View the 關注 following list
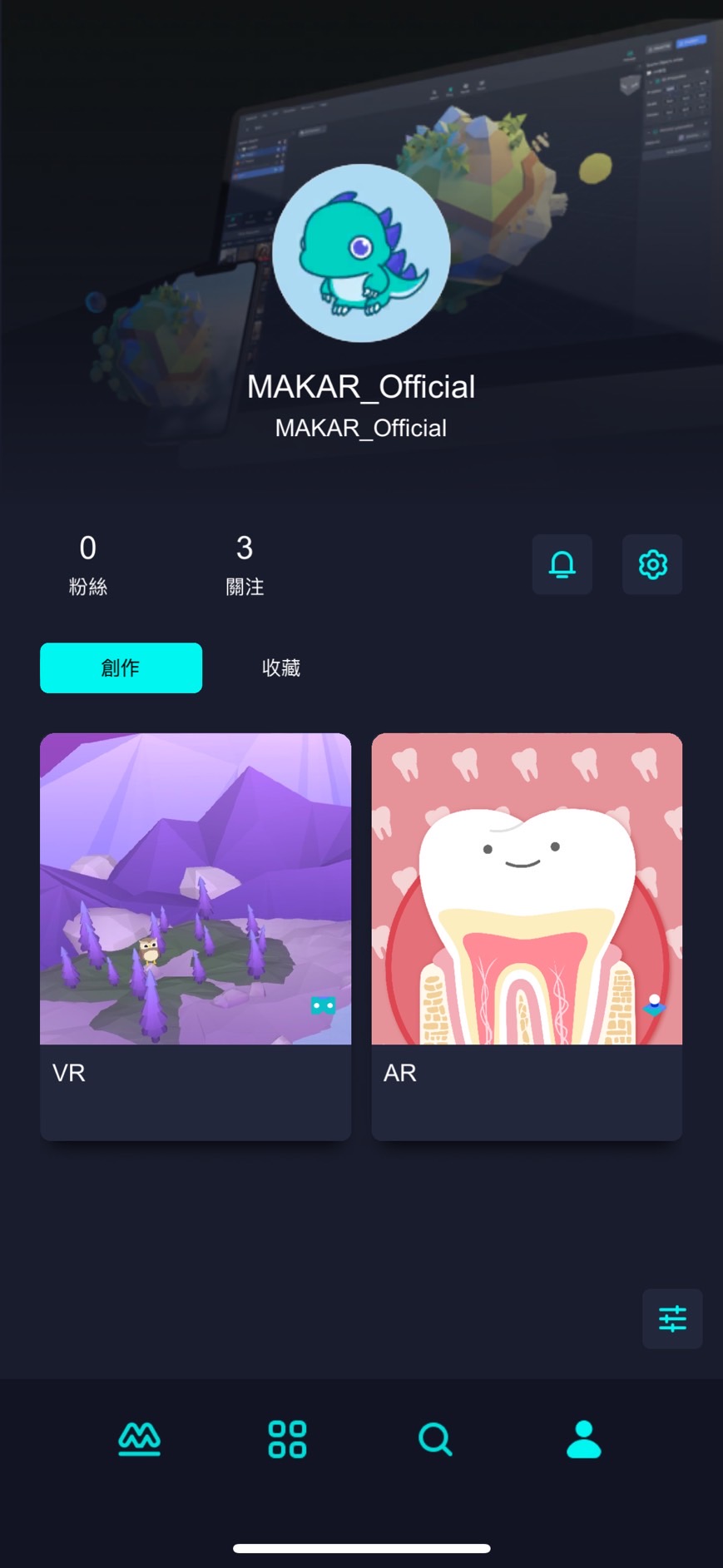 pos(245,564)
